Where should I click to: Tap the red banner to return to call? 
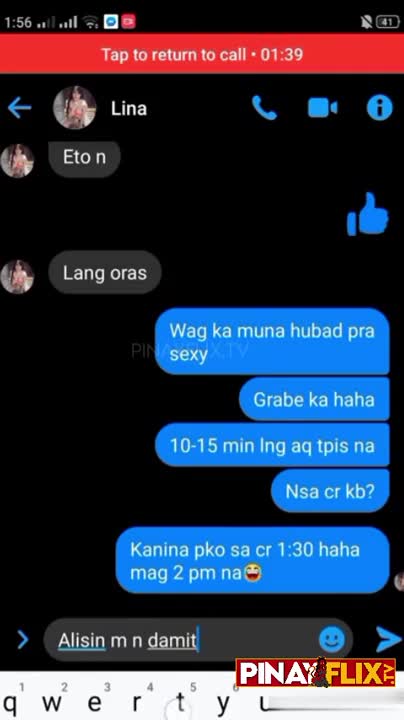(202, 54)
